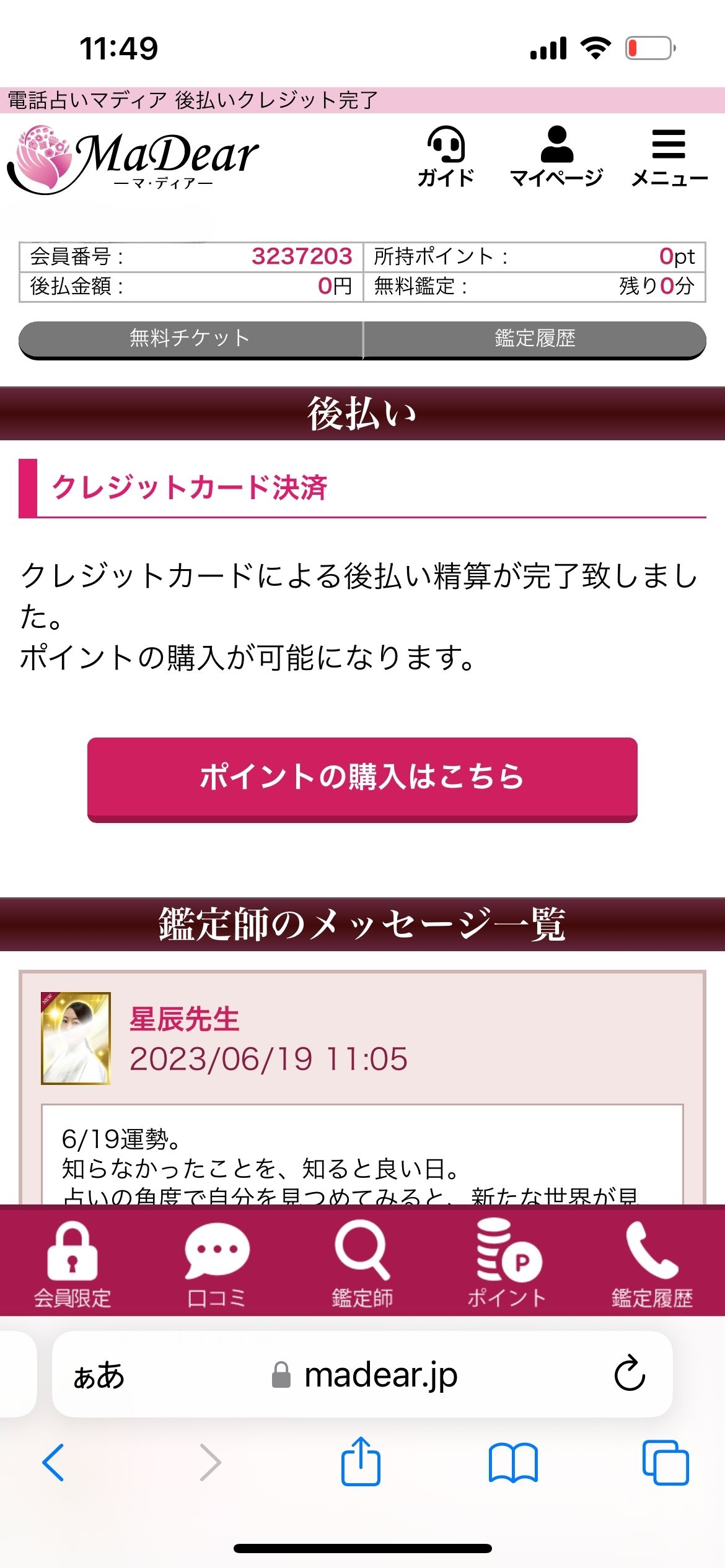This screenshot has width=725, height=1568.
Task: Go back in Safari
Action: click(x=53, y=1462)
